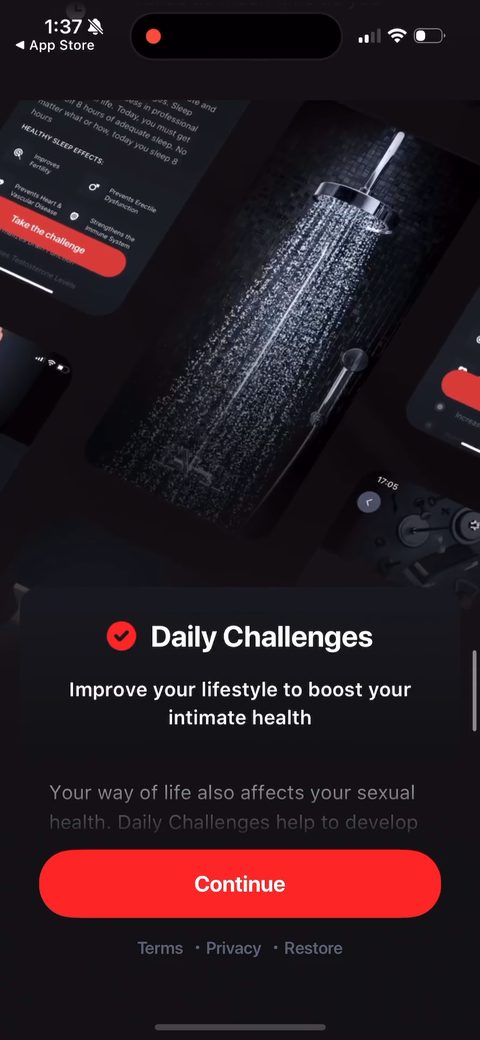This screenshot has width=480, height=1040.
Task: Return to the App Store
Action: pos(55,45)
